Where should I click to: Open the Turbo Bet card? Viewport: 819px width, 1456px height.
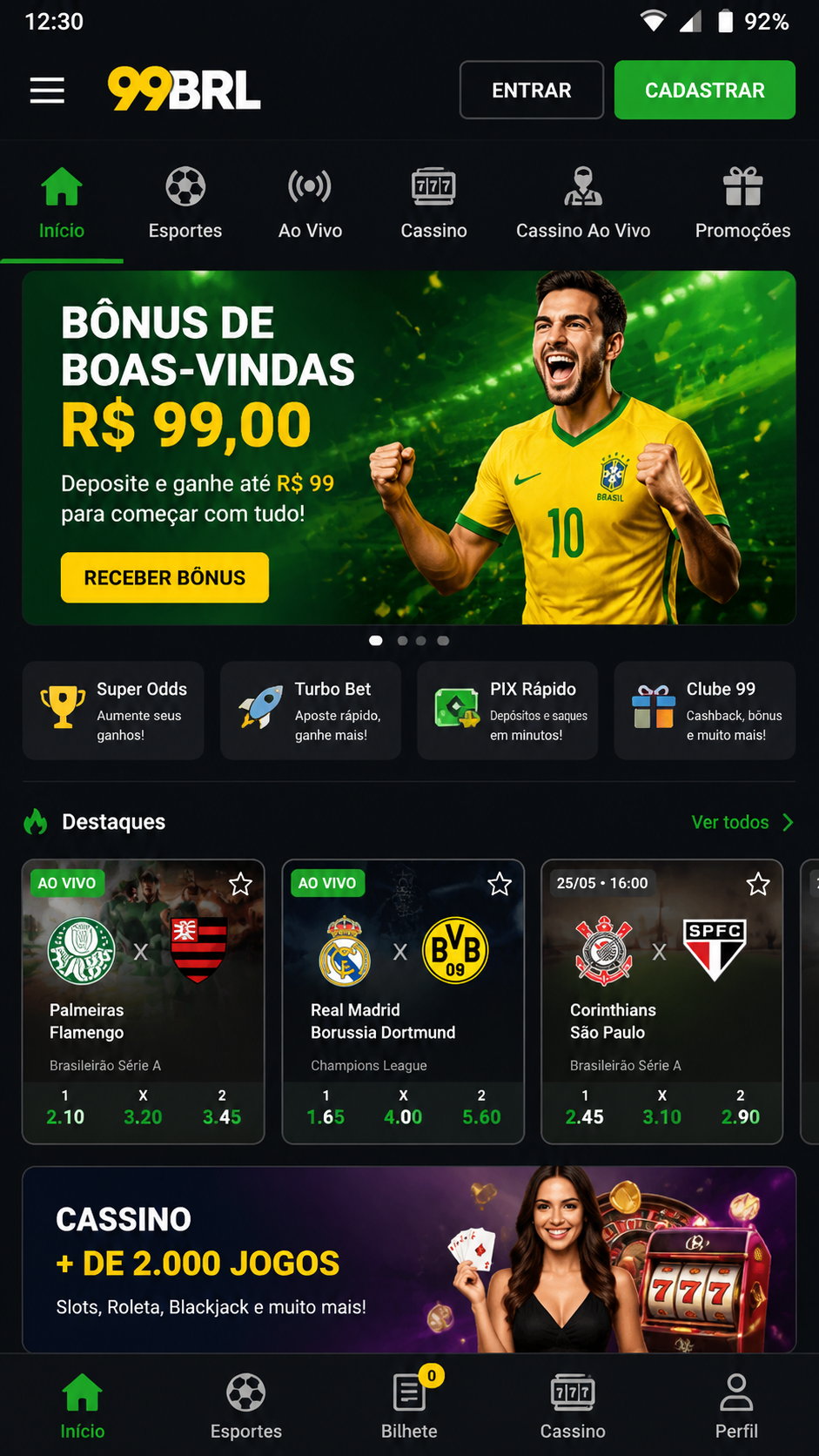[x=311, y=711]
